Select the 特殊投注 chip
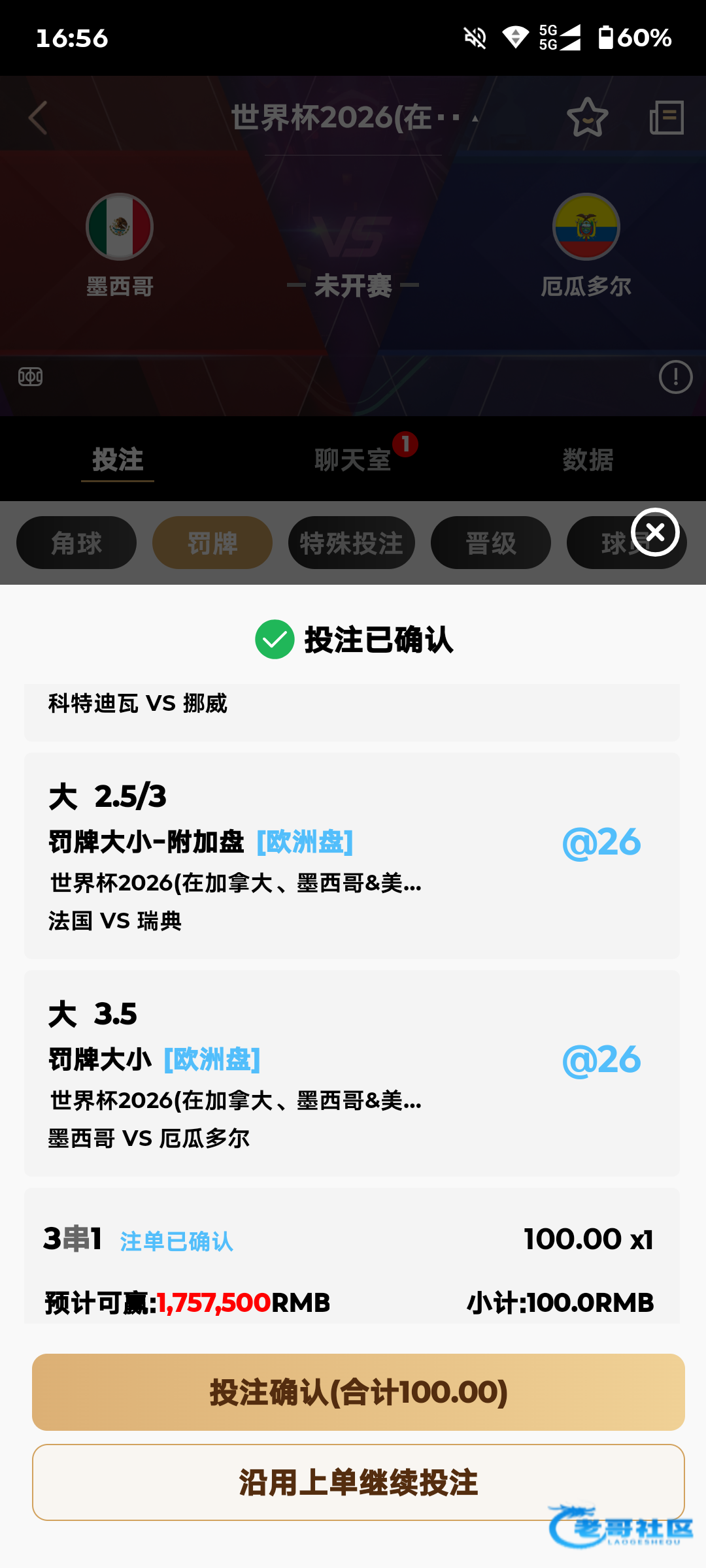Screen dimensions: 706x1568 [352, 543]
